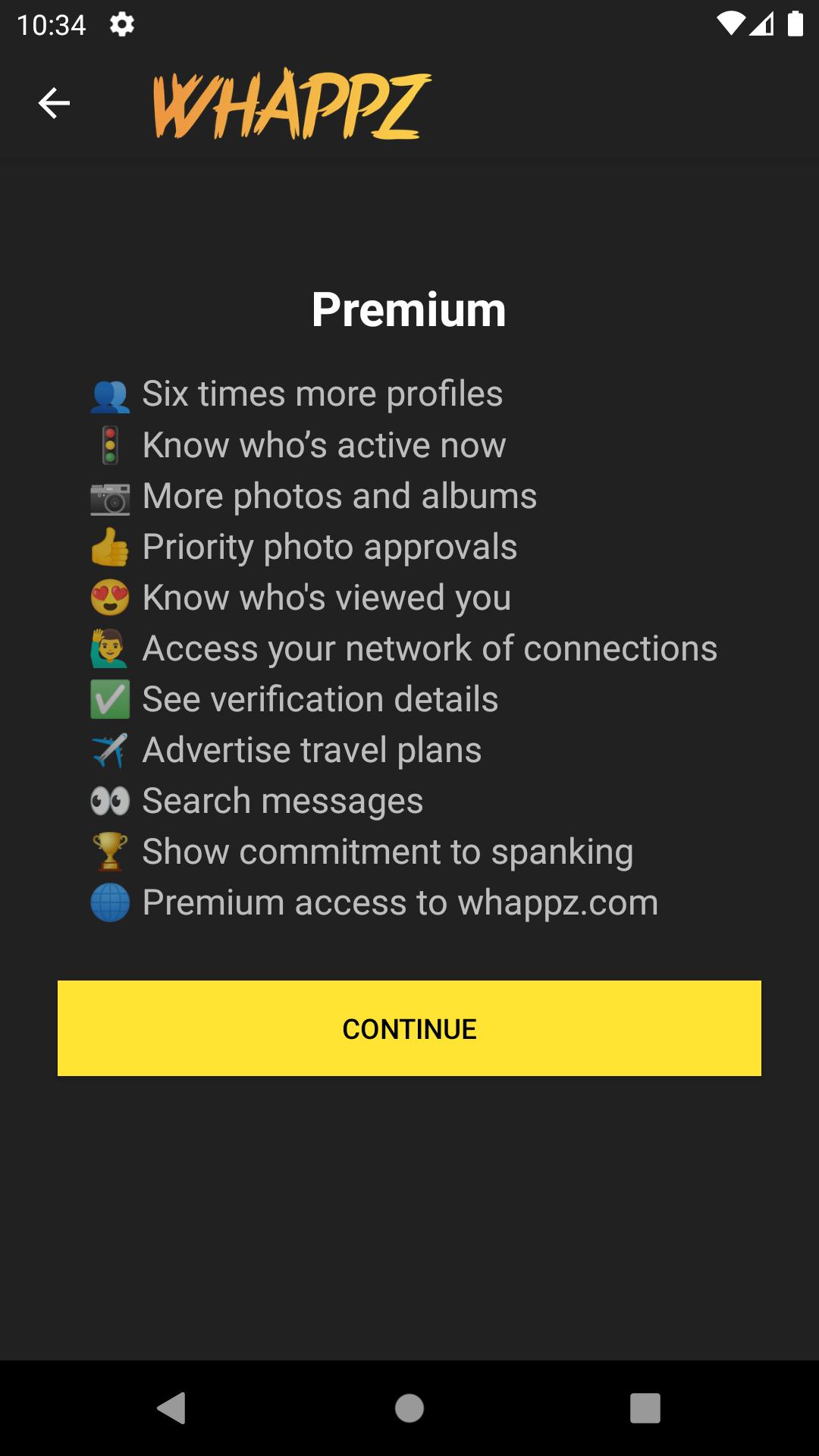Tap the yellow CONTINUE button
Image resolution: width=819 pixels, height=1456 pixels.
(x=409, y=1028)
